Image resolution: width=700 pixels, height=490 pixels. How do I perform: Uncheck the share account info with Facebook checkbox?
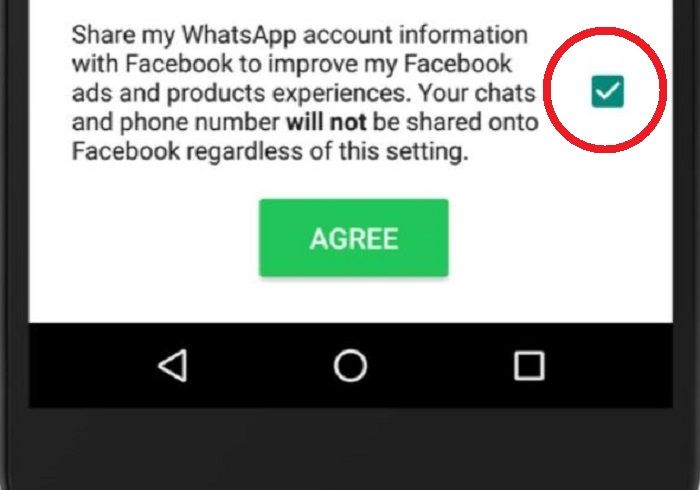click(607, 93)
